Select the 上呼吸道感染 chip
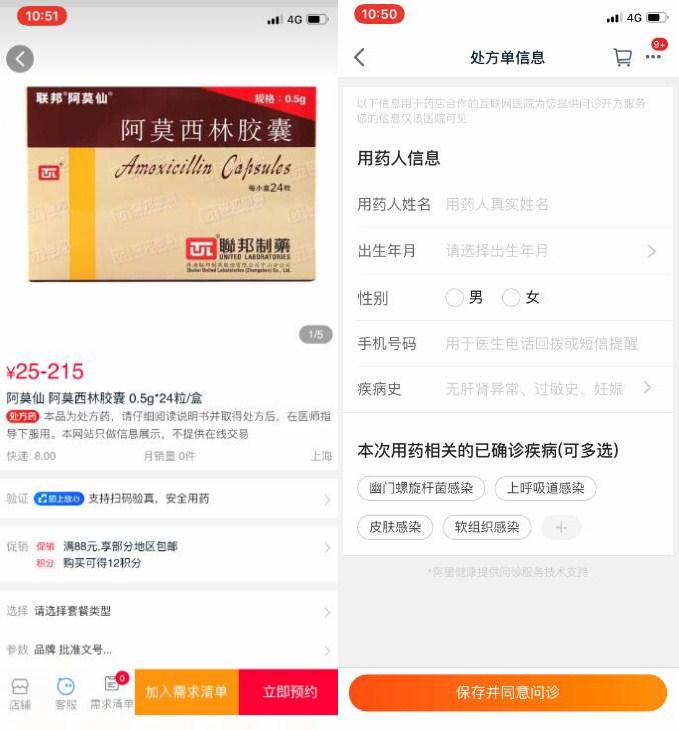679x730 pixels. 546,488
